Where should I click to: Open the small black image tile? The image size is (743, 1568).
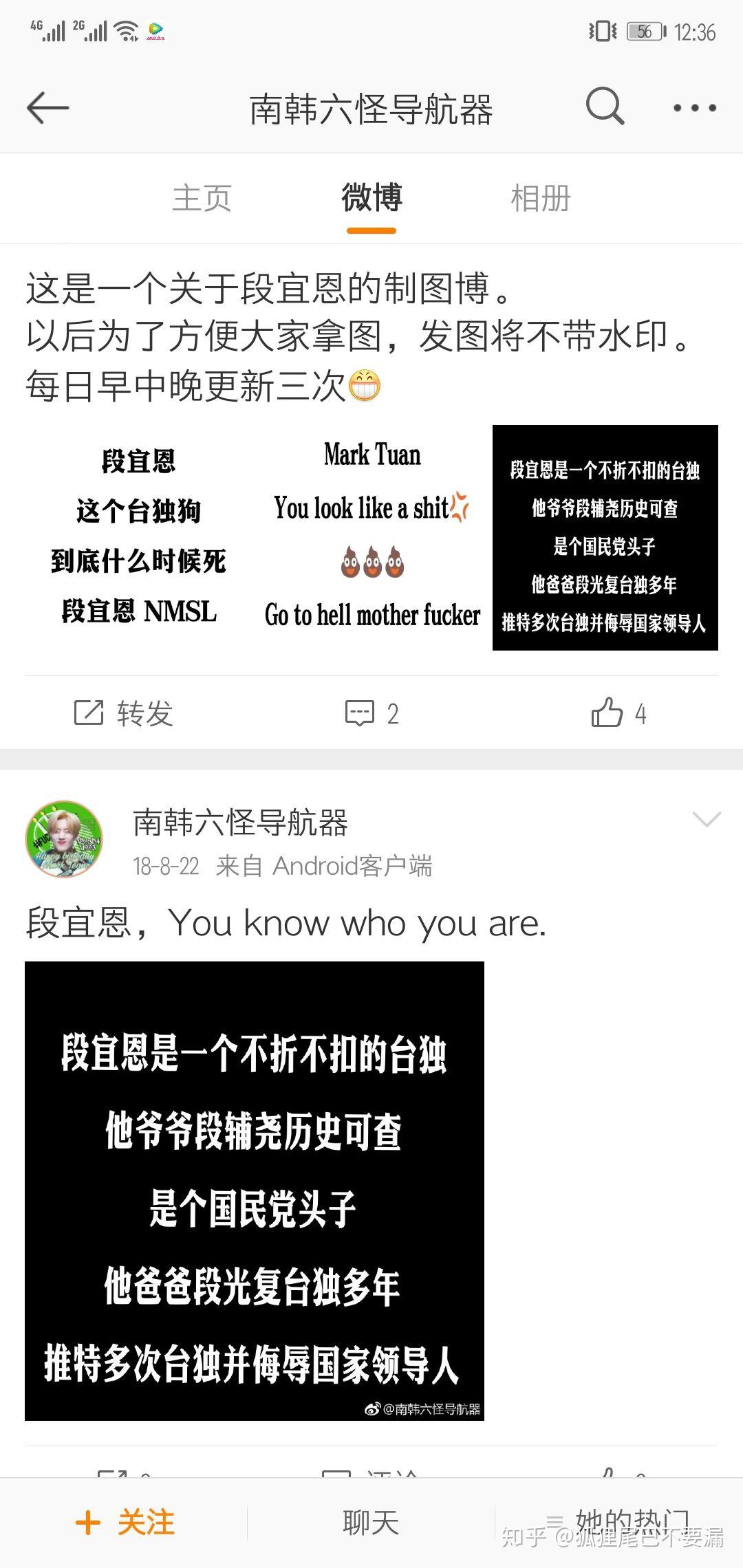click(605, 537)
